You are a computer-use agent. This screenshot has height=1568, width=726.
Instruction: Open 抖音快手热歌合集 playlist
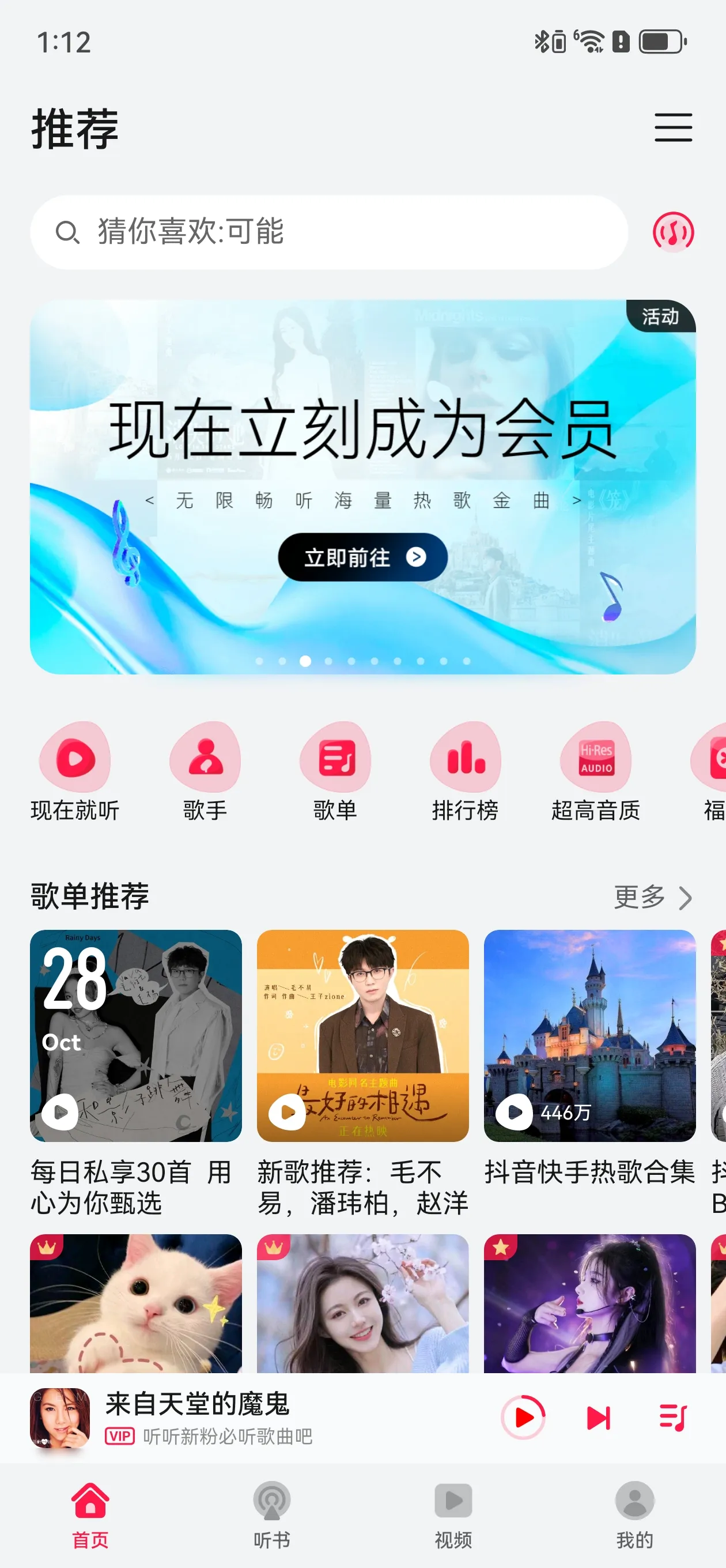[589, 1035]
